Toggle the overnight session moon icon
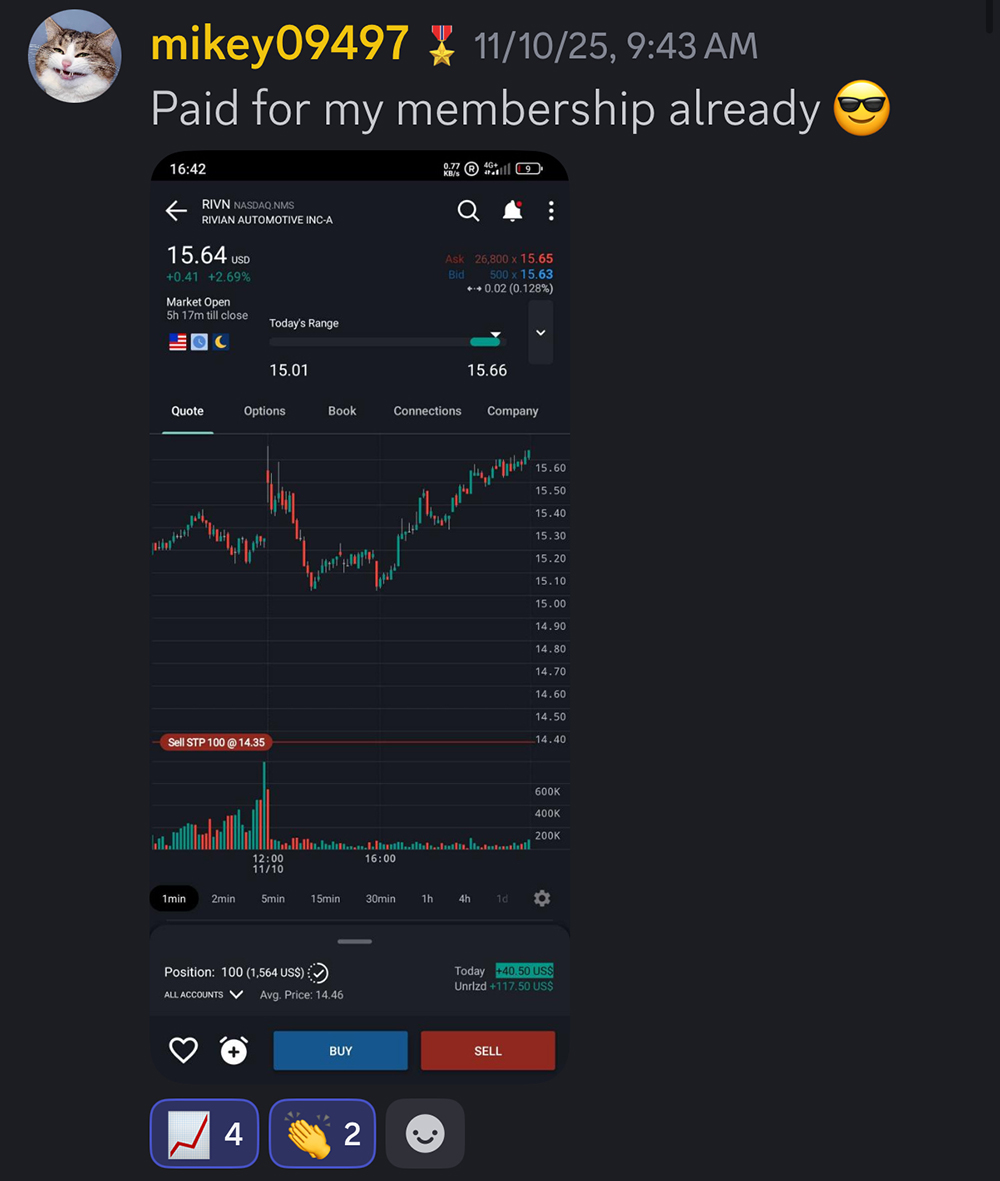This screenshot has width=1000, height=1181. 219,341
